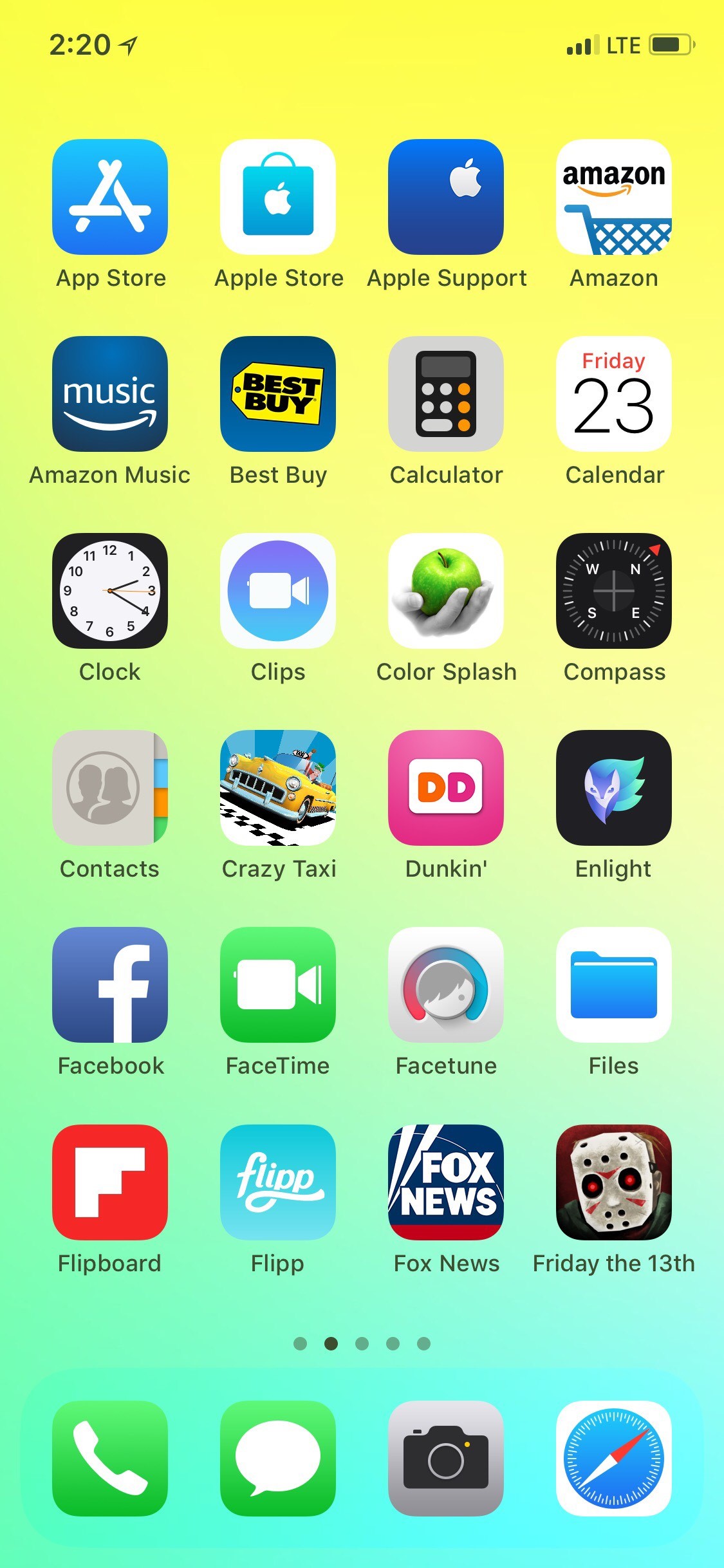Open the App Store app
724x1568 pixels.
pyautogui.click(x=110, y=197)
